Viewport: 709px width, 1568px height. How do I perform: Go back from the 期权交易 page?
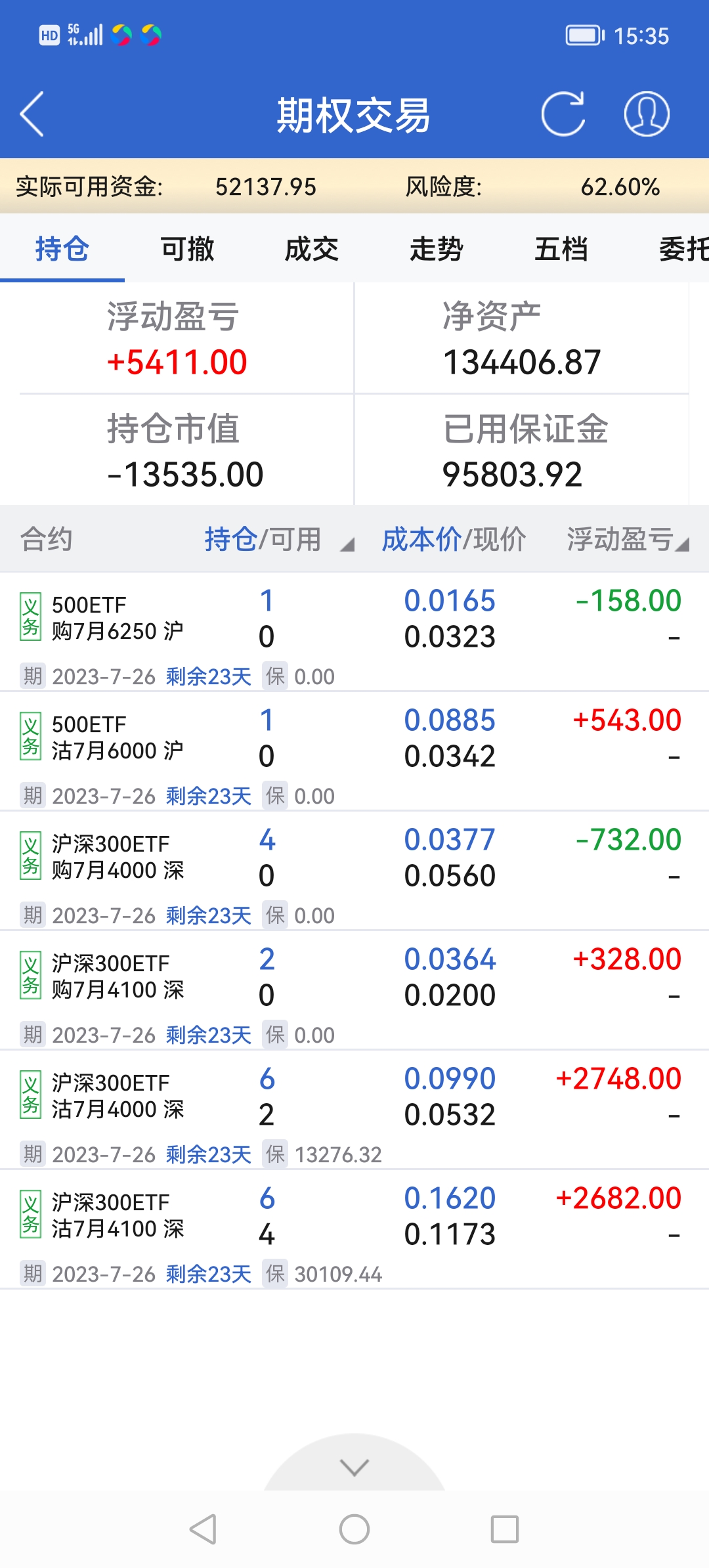32,114
